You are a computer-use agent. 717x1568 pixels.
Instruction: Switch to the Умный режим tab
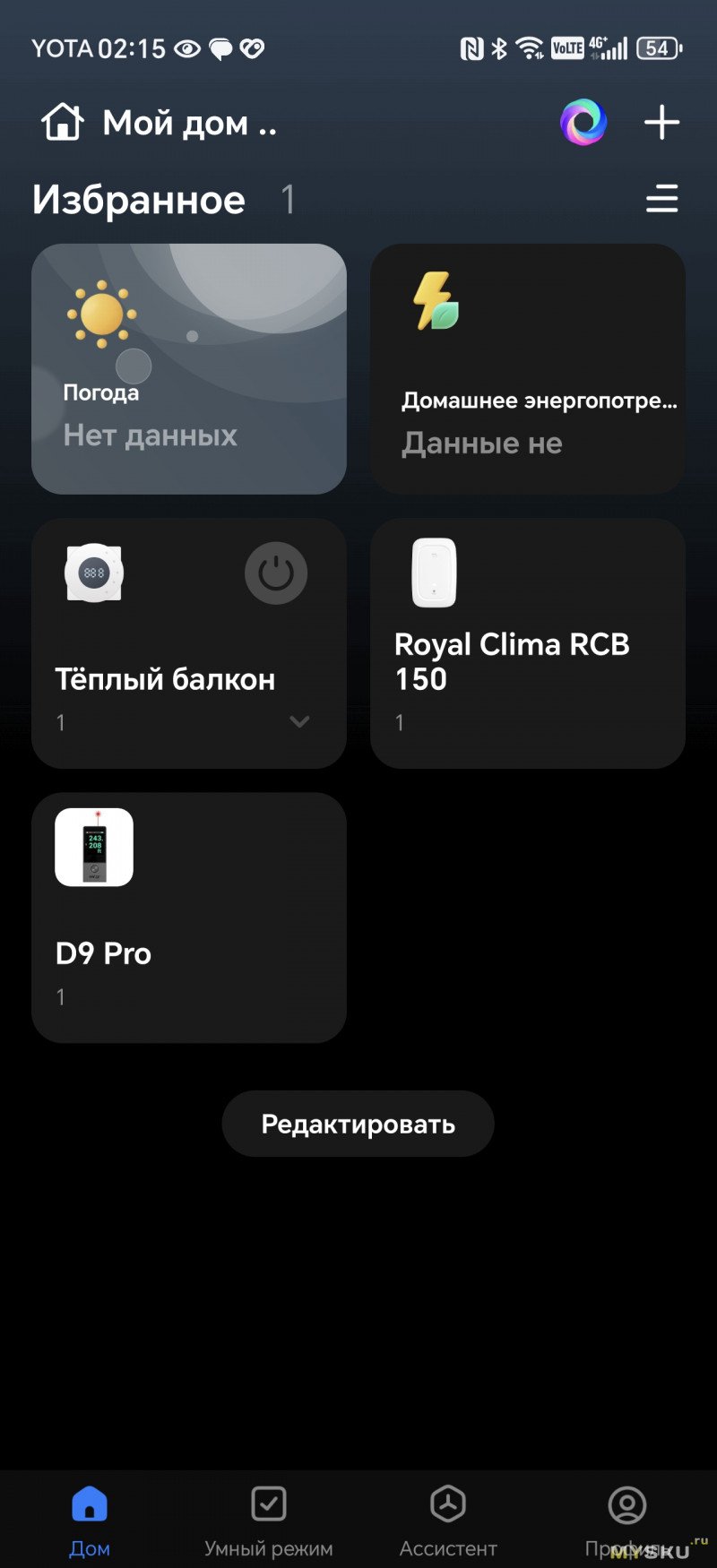(x=268, y=1520)
